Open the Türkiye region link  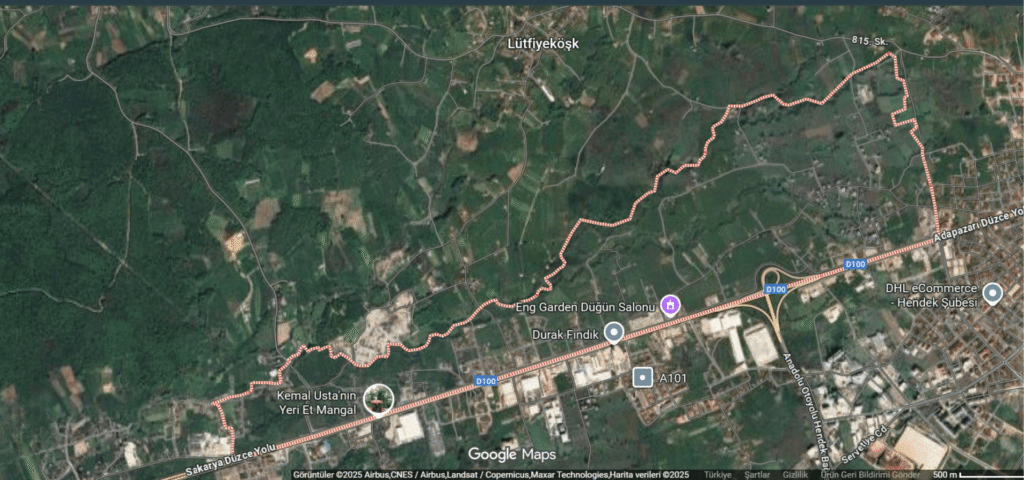(718, 474)
